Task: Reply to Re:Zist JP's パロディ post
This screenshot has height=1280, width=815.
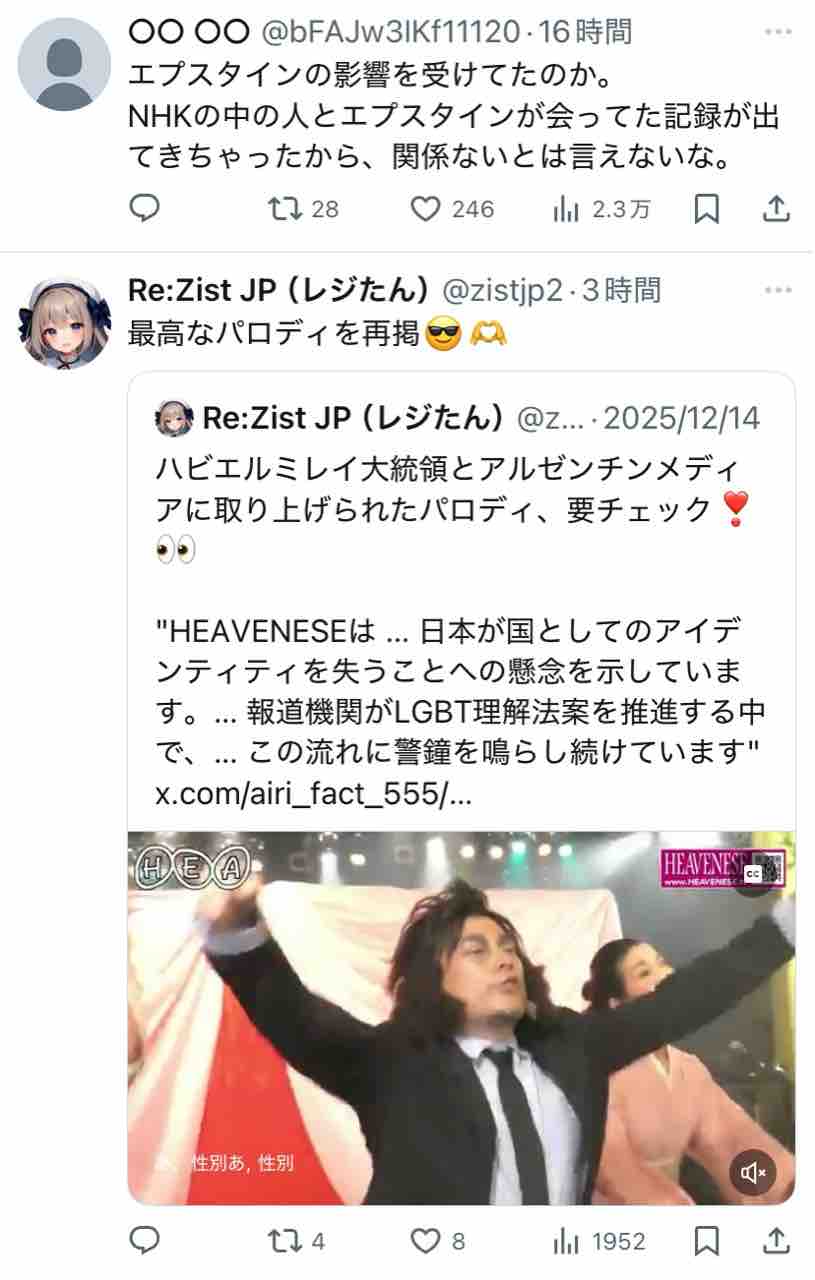Action: tap(146, 1241)
